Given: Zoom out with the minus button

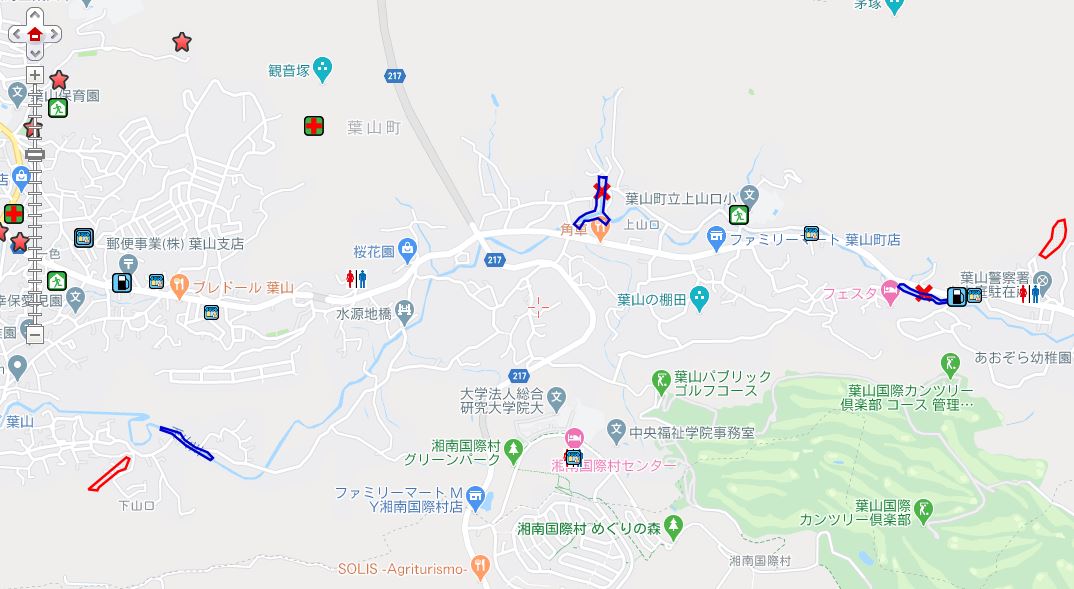Looking at the screenshot, I should (35, 335).
